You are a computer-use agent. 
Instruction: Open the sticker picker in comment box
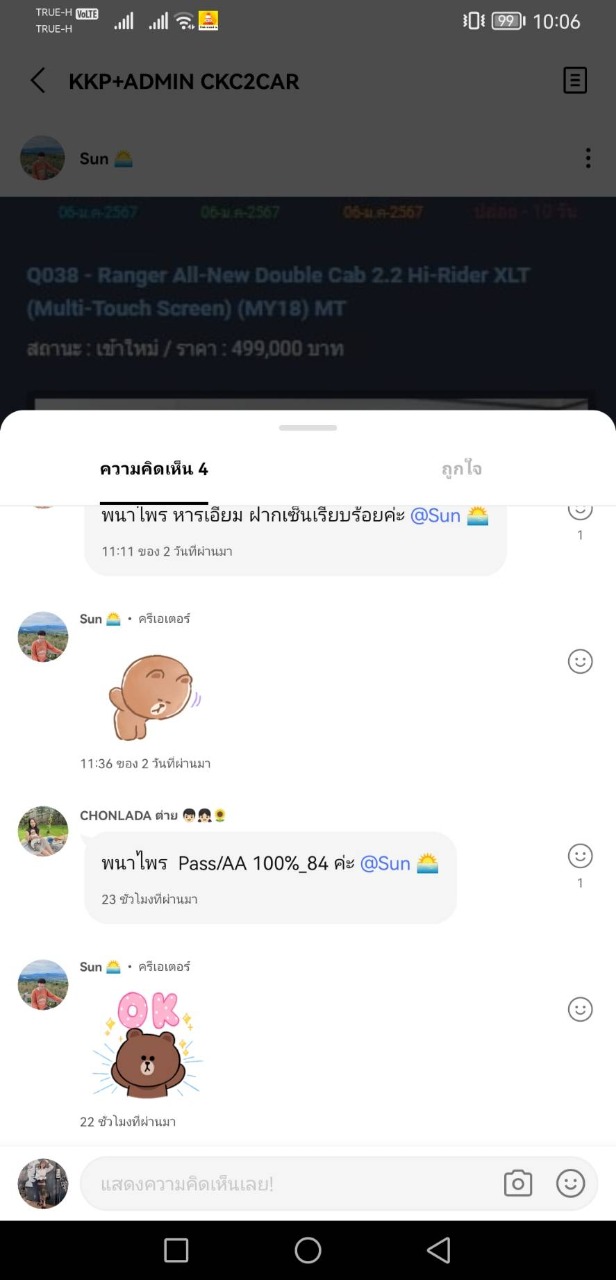[x=570, y=1184]
